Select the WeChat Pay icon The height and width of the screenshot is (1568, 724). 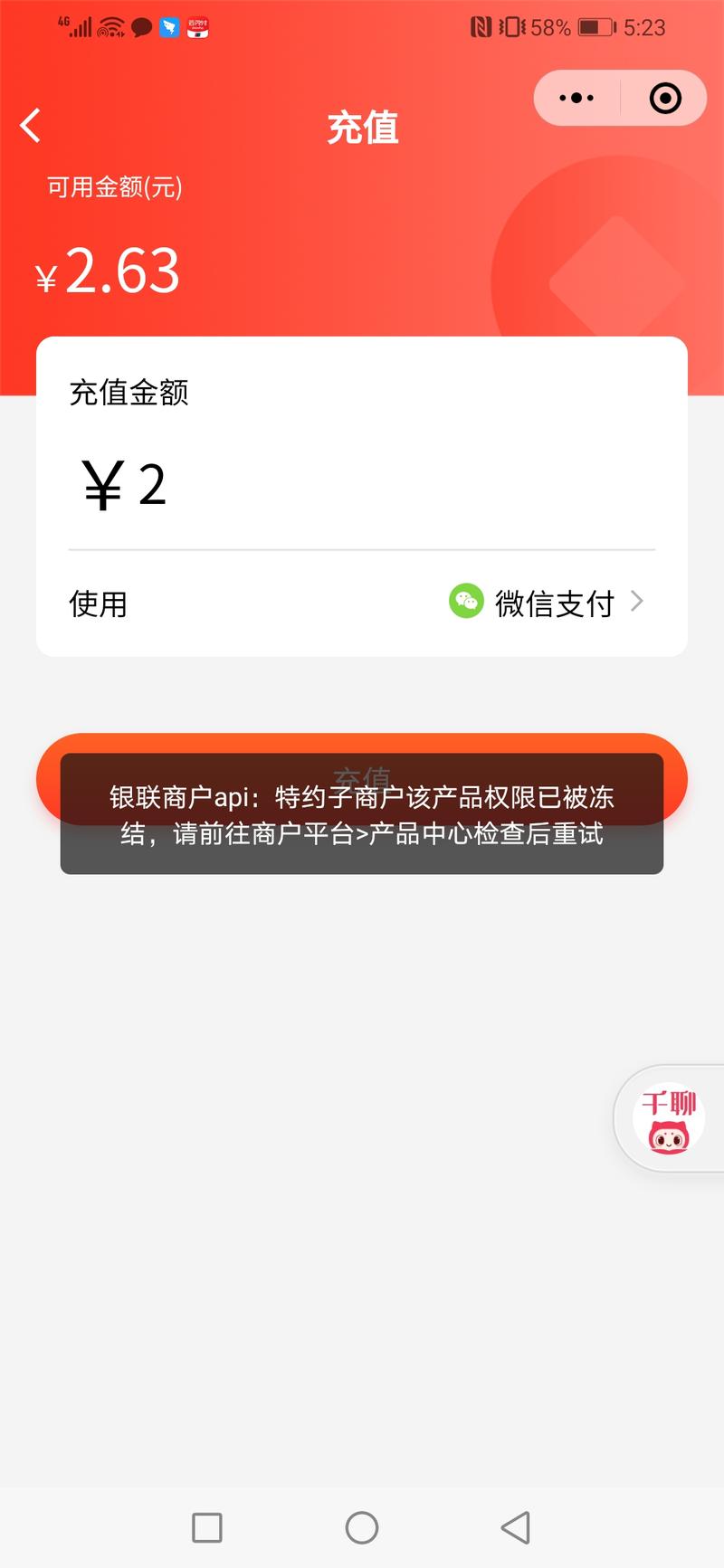click(465, 601)
